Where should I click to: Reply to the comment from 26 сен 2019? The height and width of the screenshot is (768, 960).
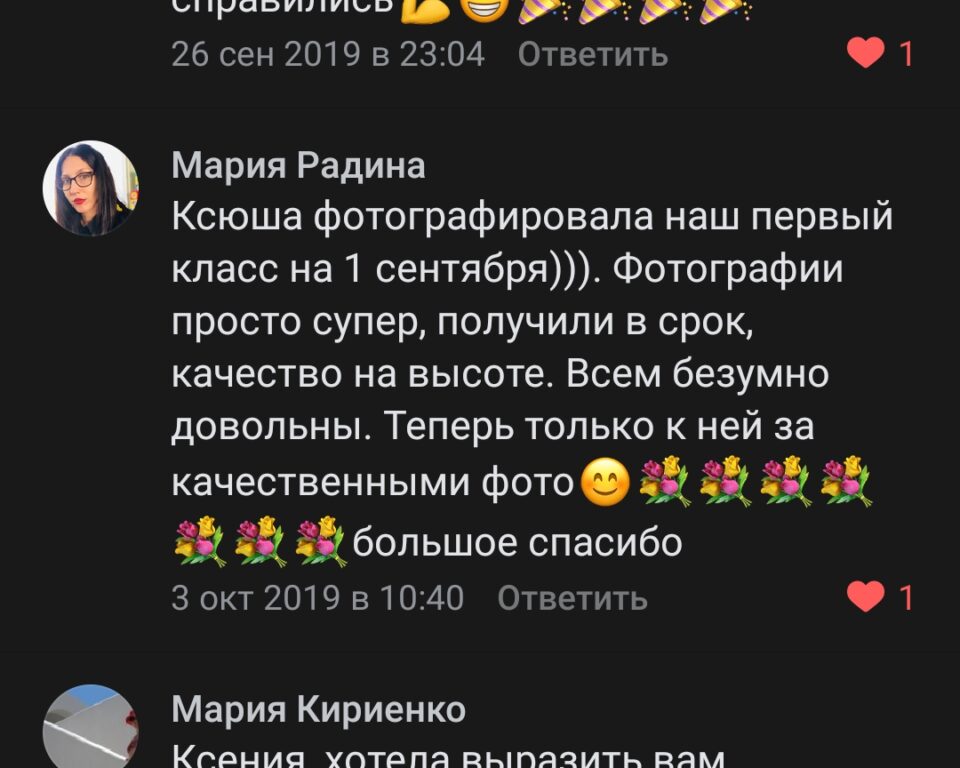pos(593,53)
